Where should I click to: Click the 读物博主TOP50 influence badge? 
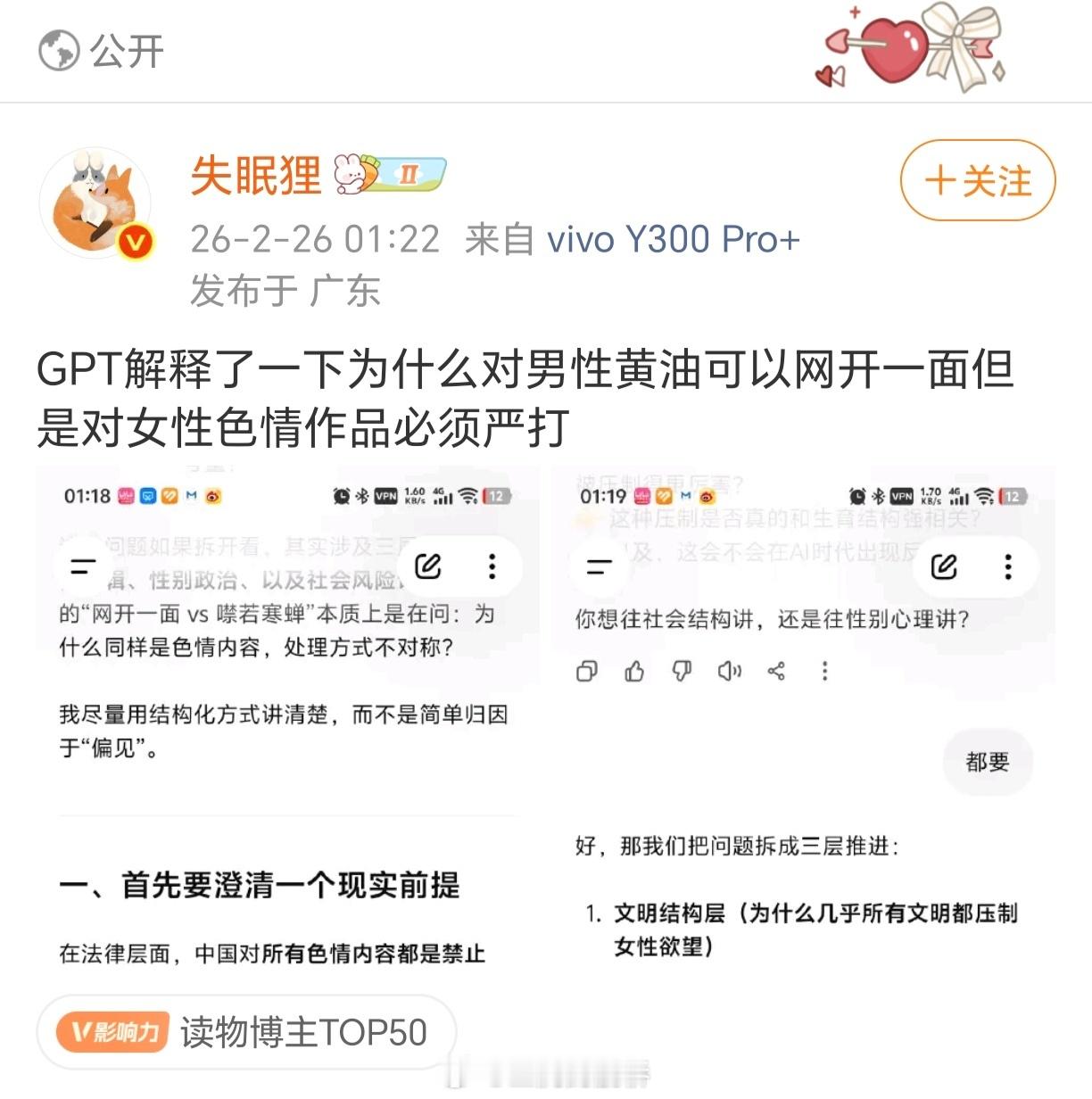tap(243, 1030)
